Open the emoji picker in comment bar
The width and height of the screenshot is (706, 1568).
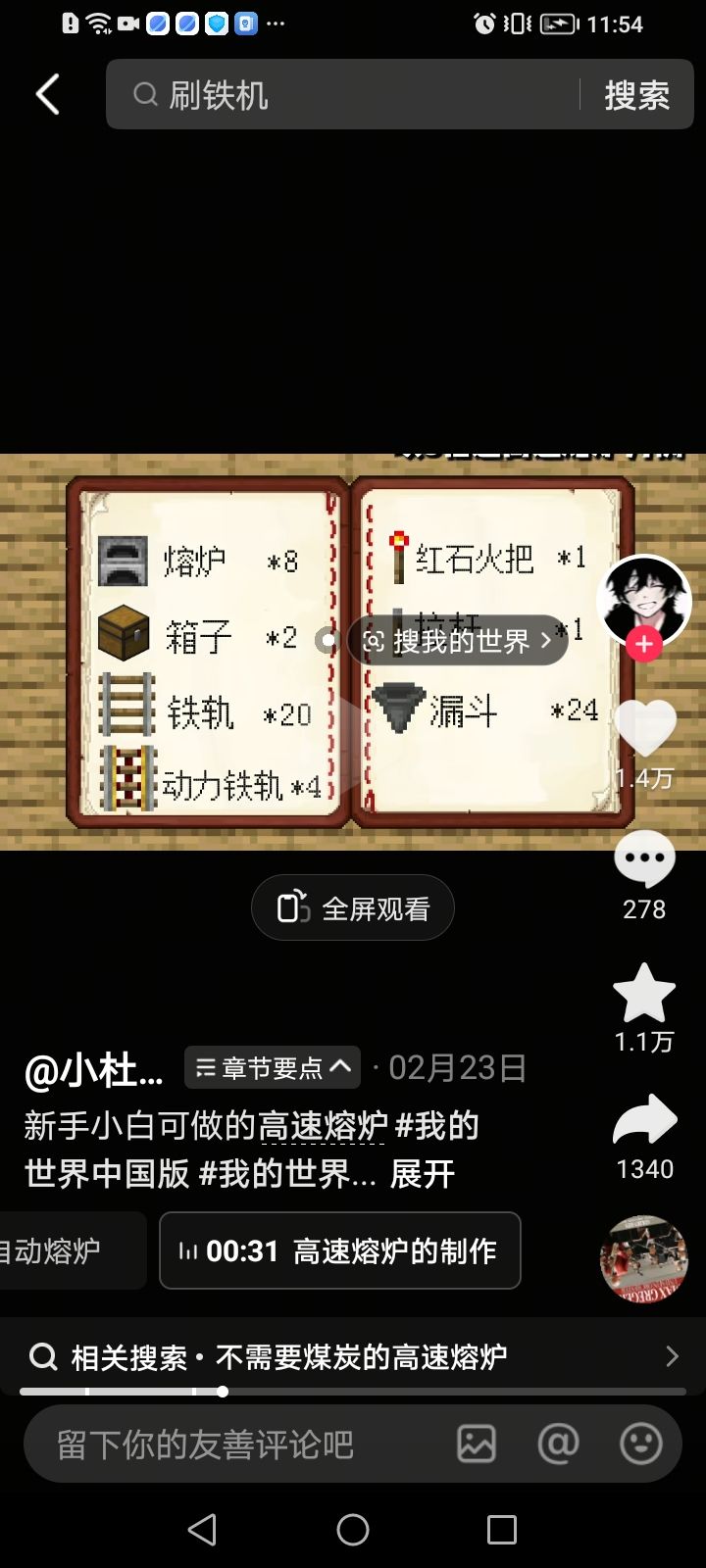click(x=641, y=1444)
